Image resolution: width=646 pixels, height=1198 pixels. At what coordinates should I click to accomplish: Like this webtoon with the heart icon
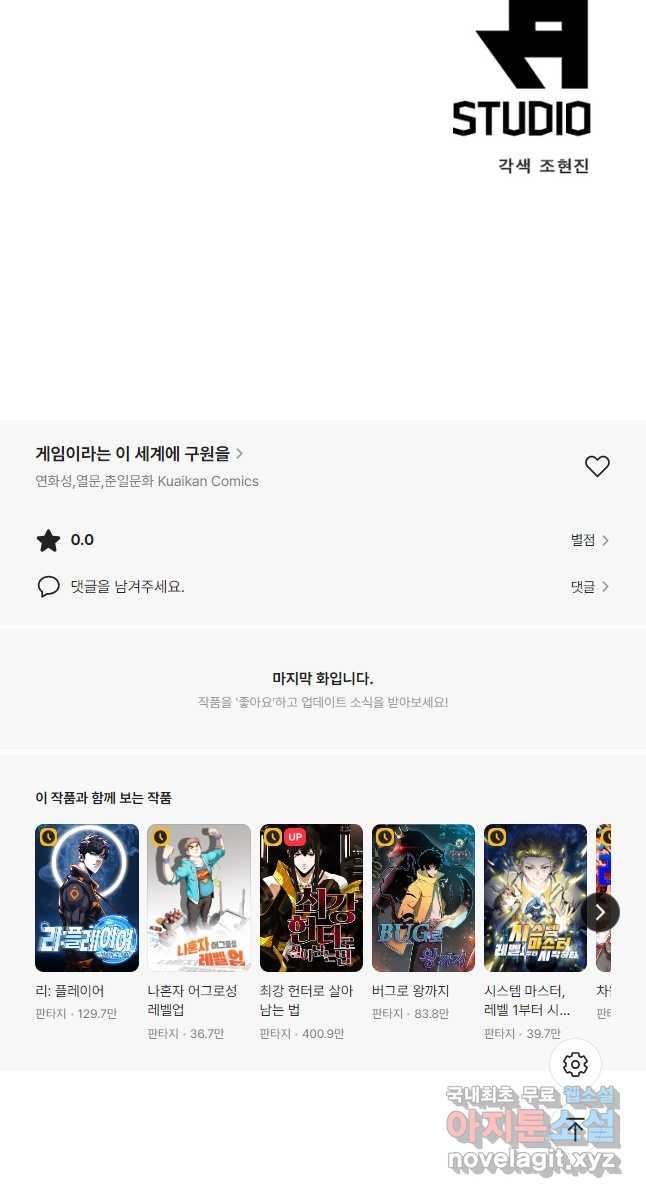[597, 466]
